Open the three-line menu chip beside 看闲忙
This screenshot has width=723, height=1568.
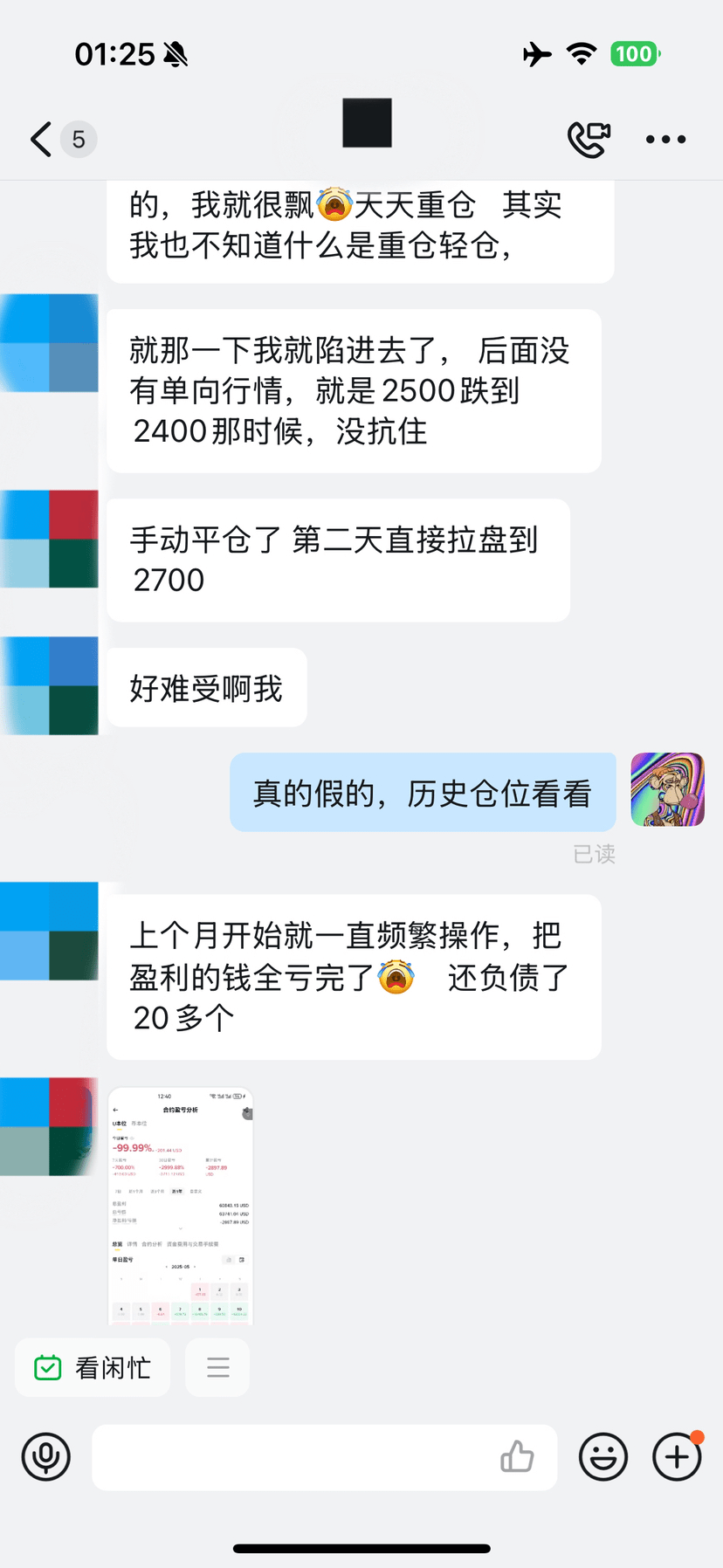(218, 1367)
